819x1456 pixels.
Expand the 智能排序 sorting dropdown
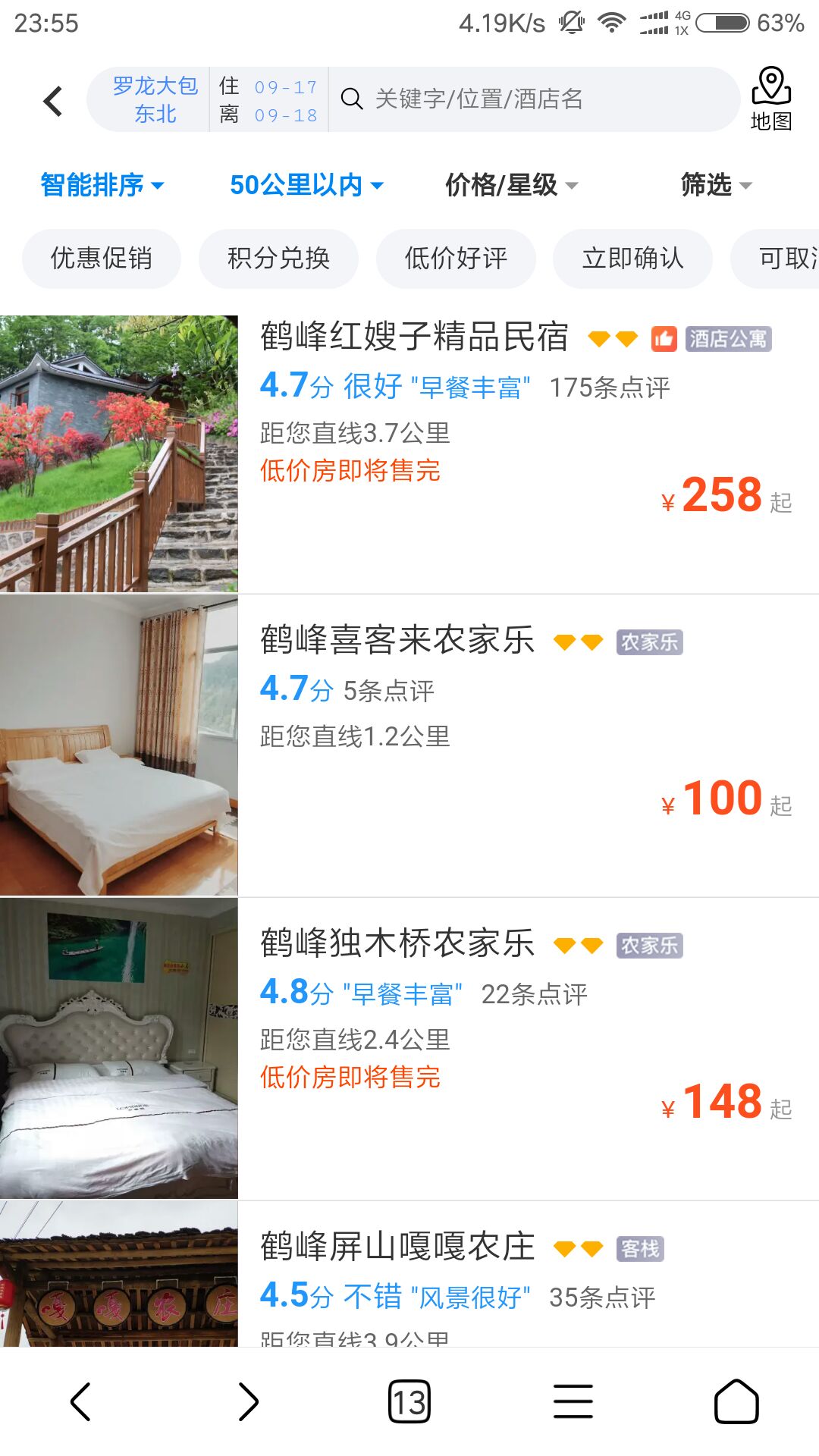[x=102, y=185]
